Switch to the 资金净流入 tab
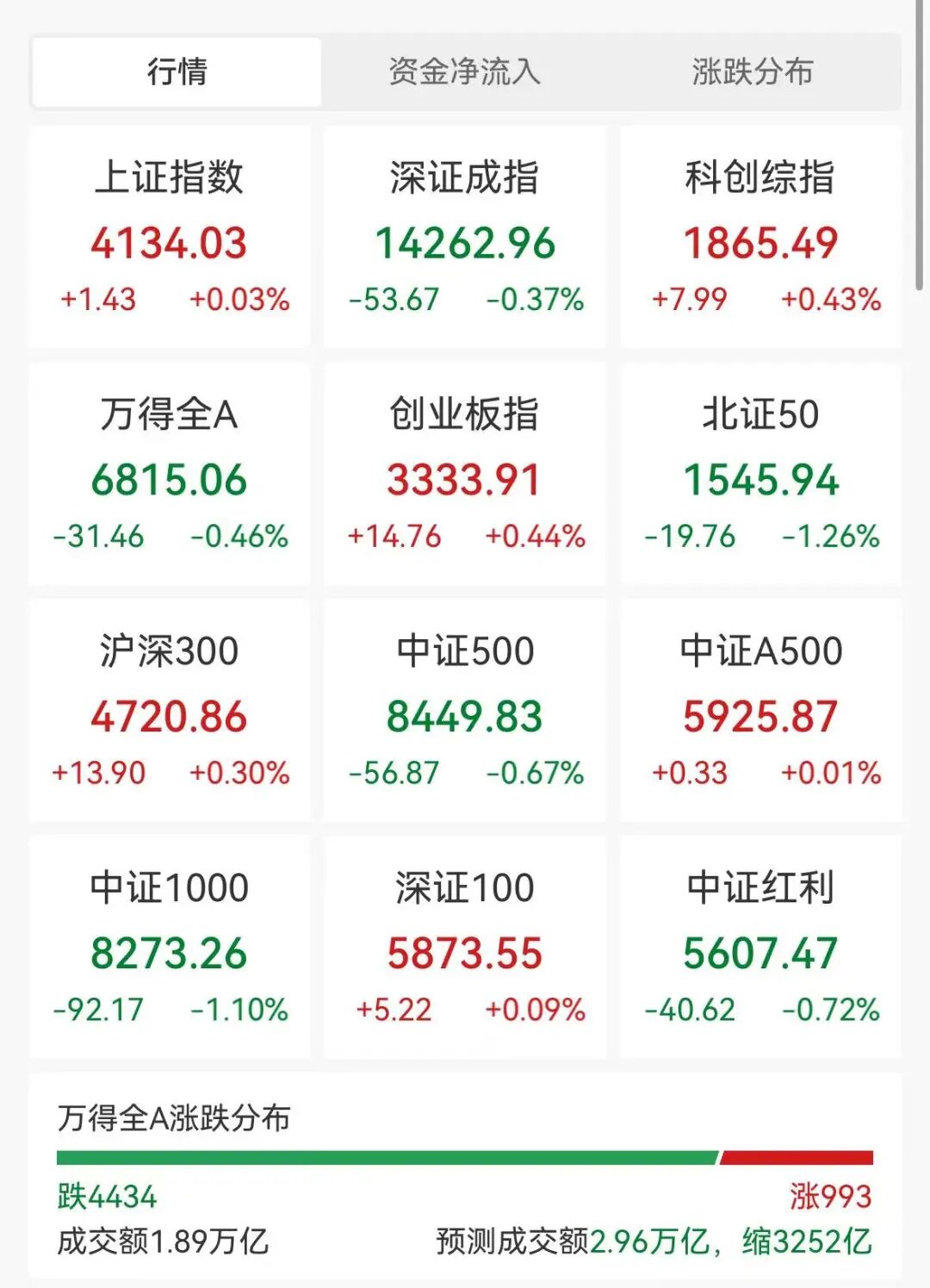 464,72
